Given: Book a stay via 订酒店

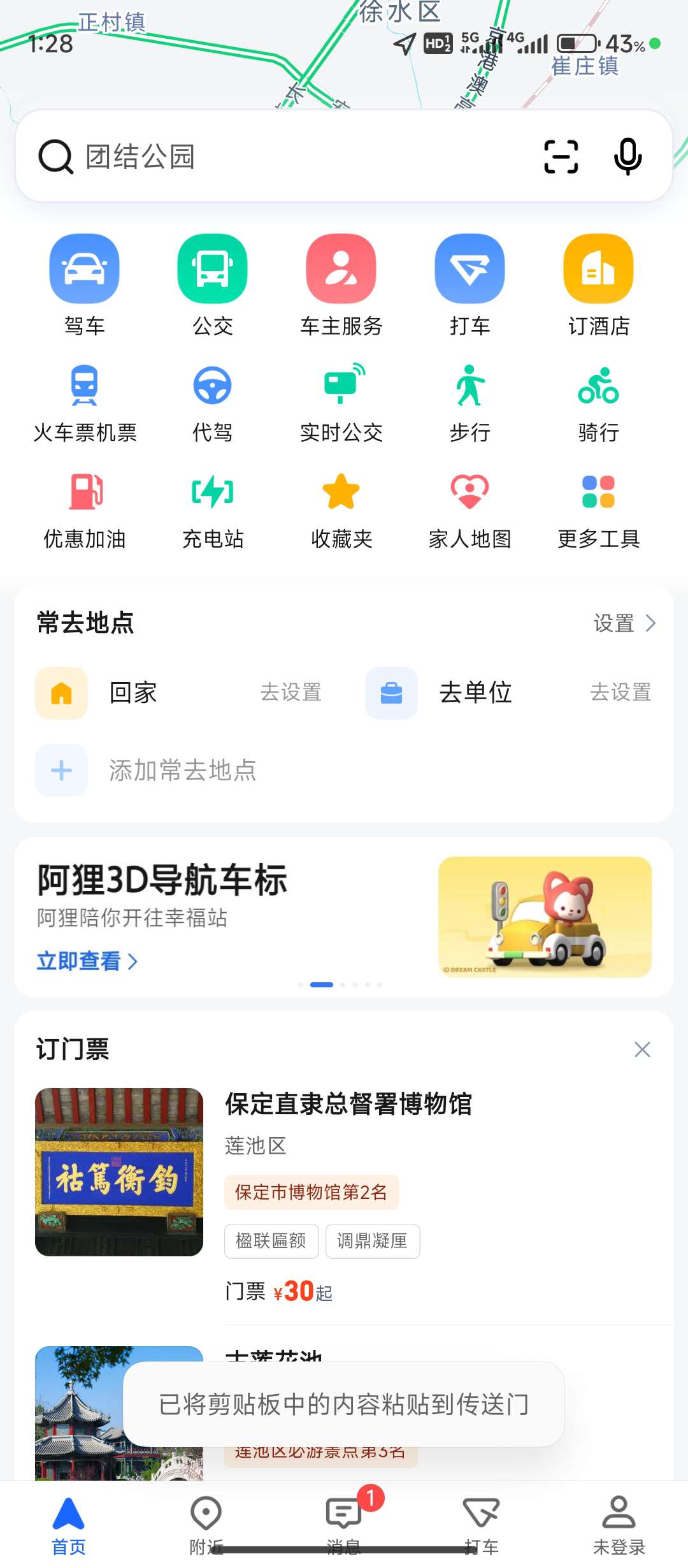Looking at the screenshot, I should tap(598, 284).
